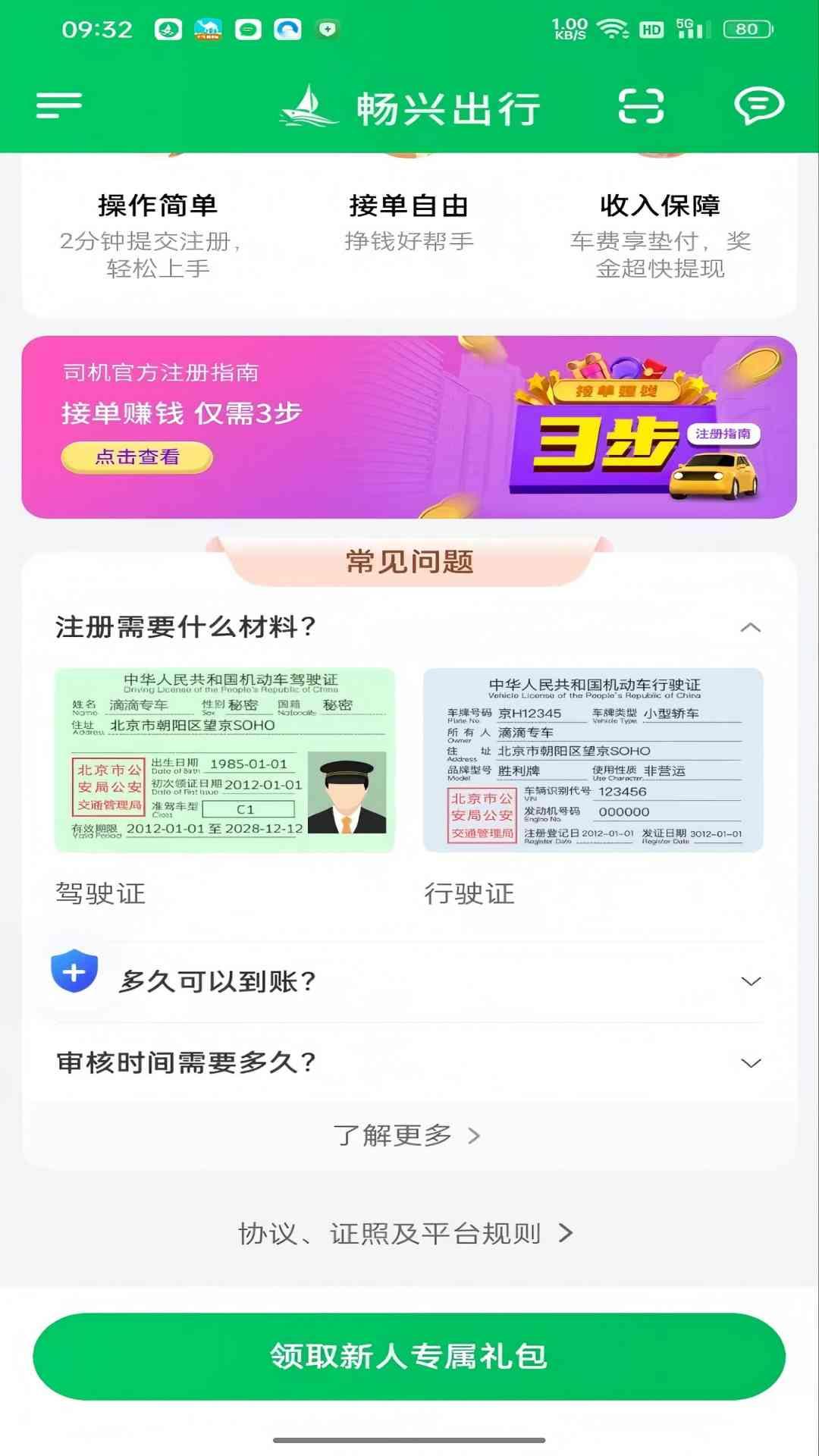Open 了解更多 for more FAQs
819x1456 pixels.
[407, 1135]
